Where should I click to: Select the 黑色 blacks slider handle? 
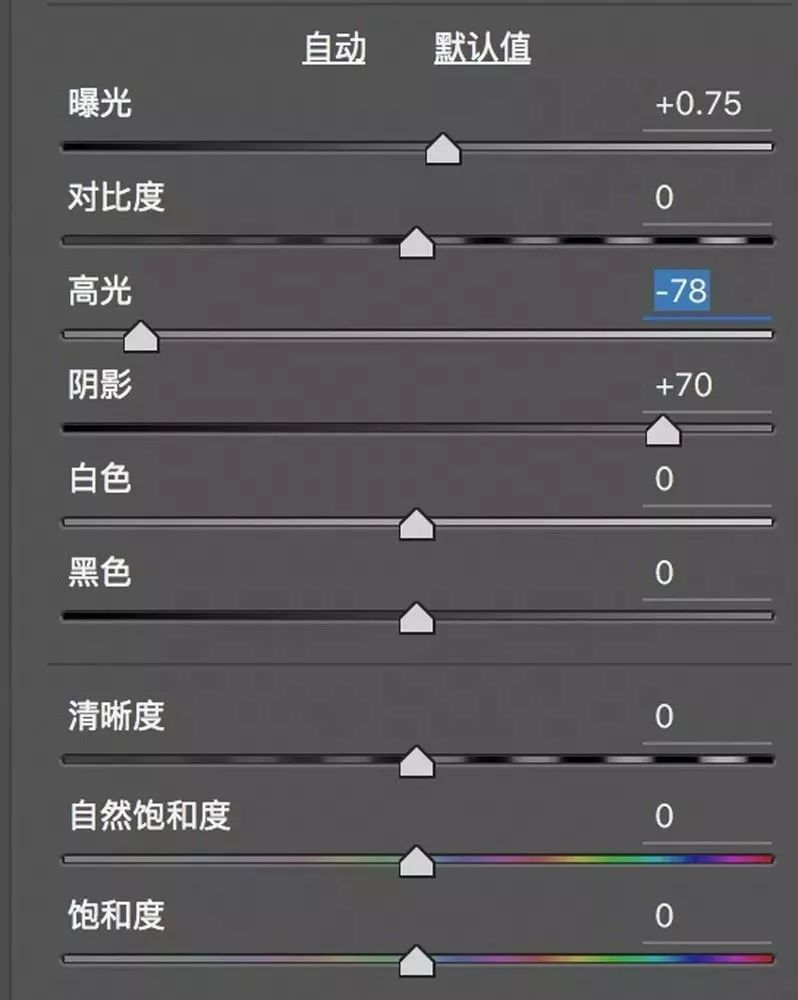click(x=417, y=618)
